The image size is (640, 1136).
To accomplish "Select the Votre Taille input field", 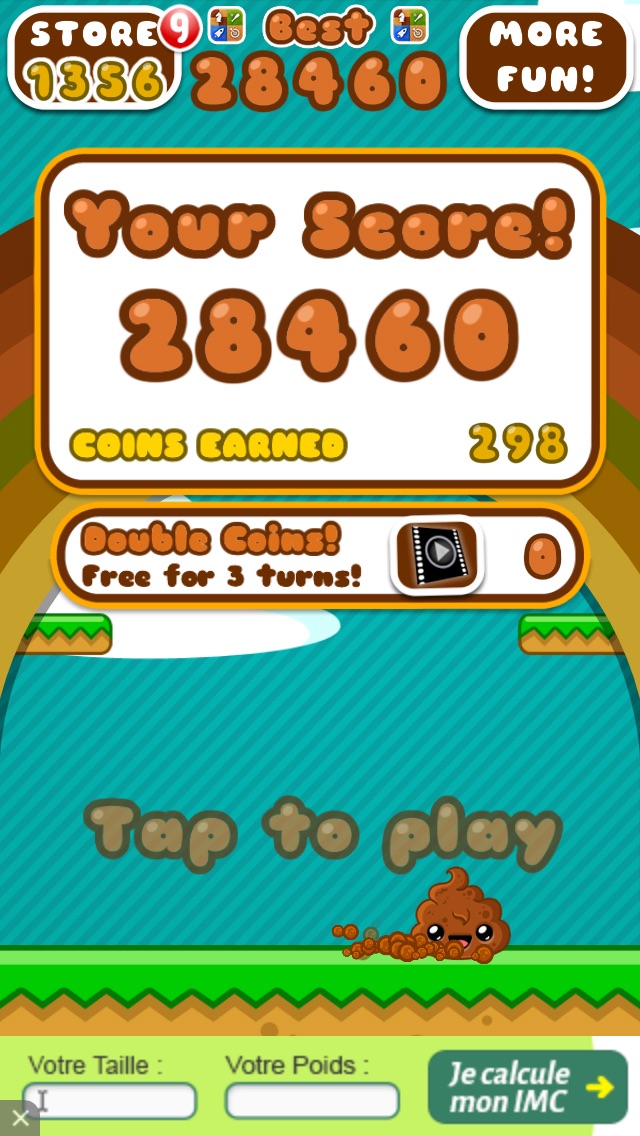I will 110,1100.
